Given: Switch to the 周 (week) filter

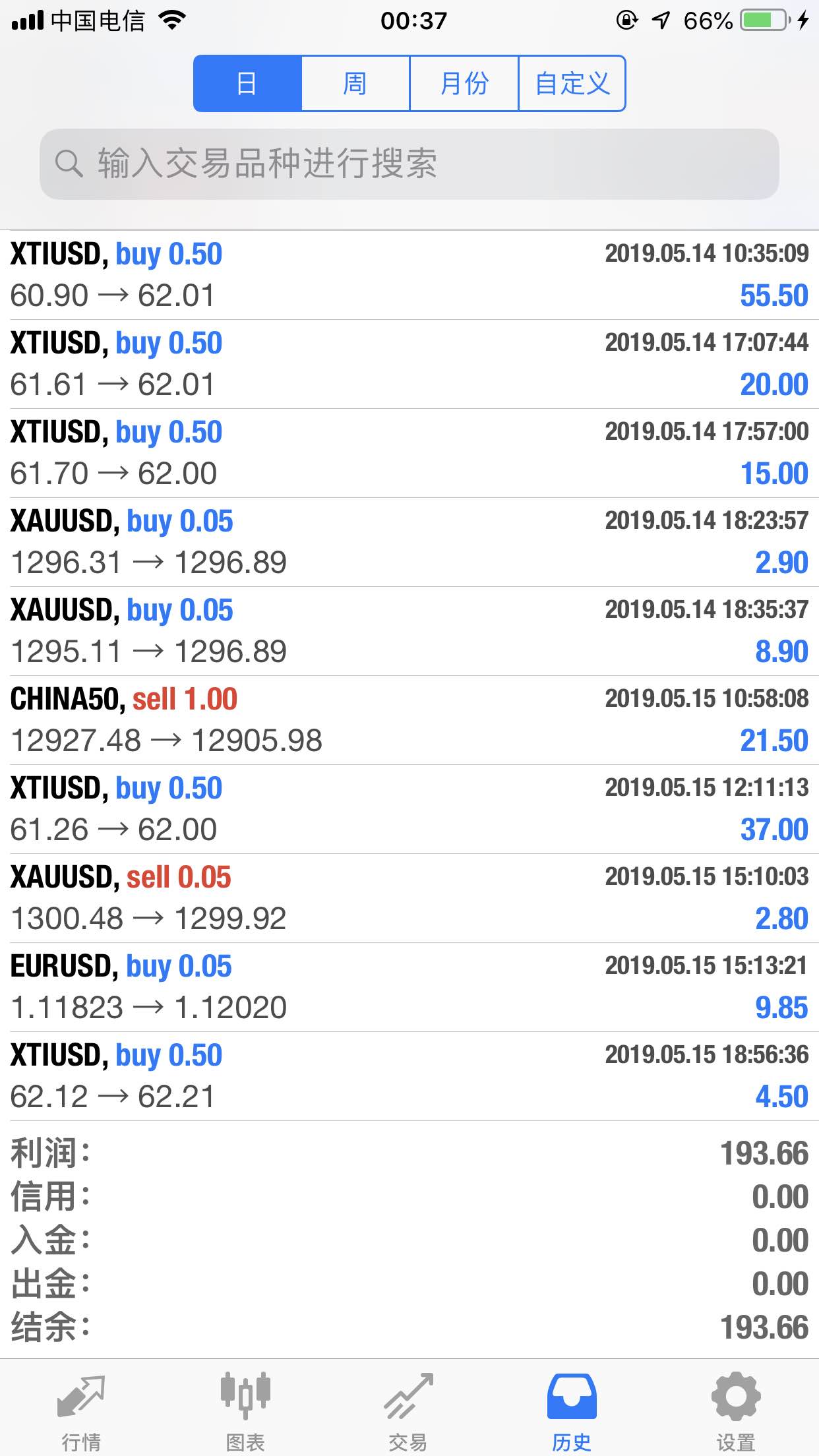Looking at the screenshot, I should click(355, 84).
